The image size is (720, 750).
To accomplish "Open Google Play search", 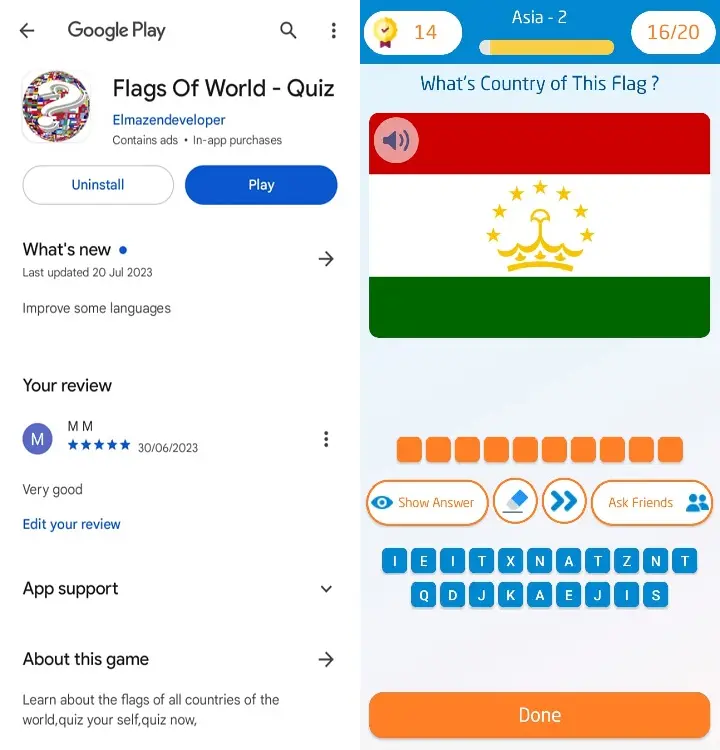I will (288, 31).
